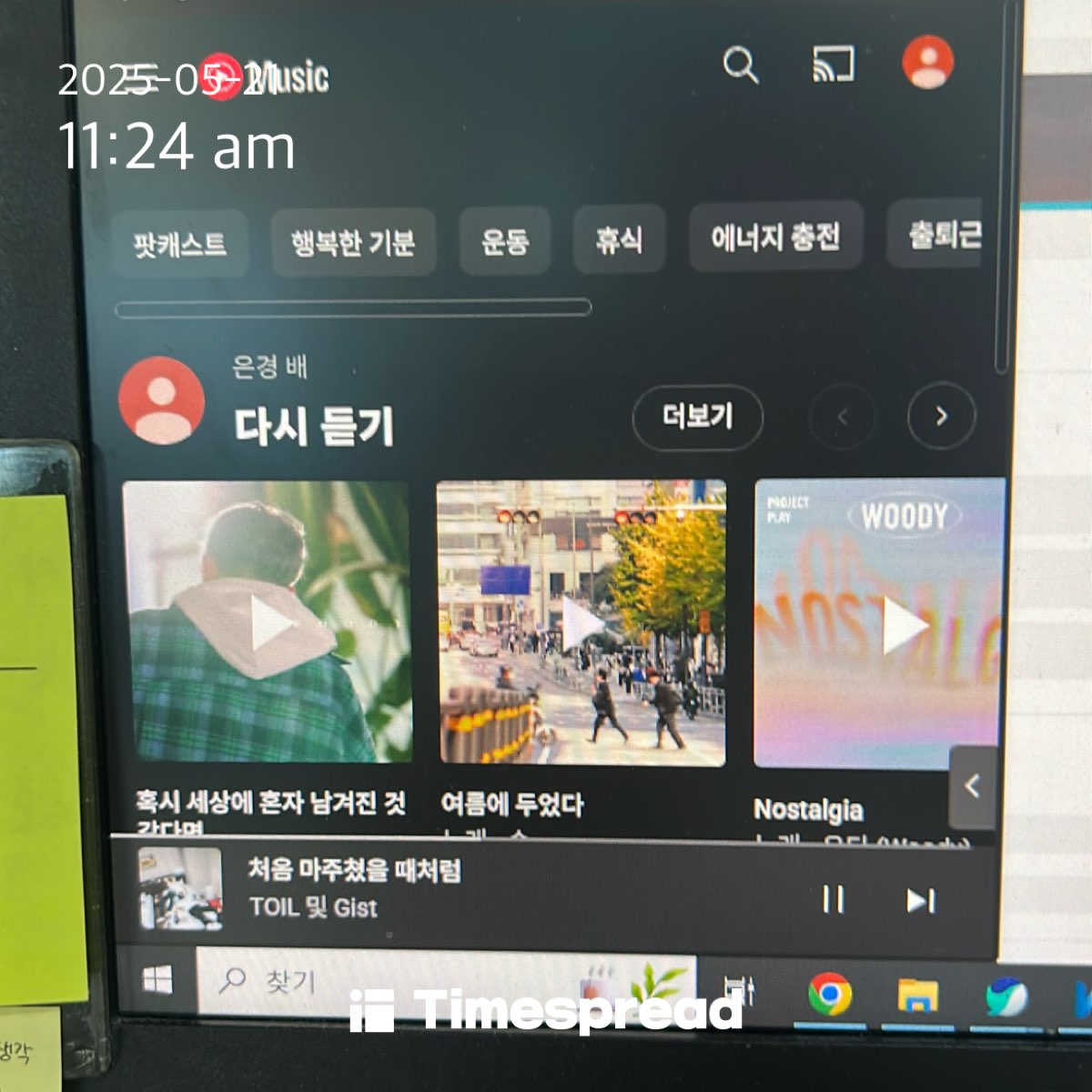
Task: Show next items in 다시 듣기
Action: [941, 417]
